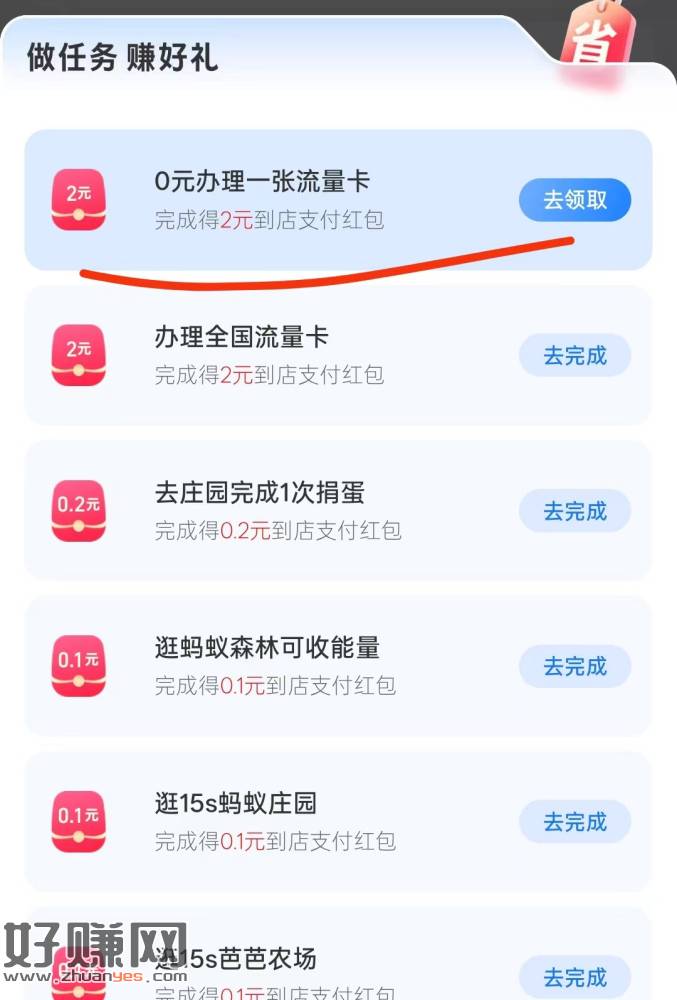Tap 去领取 for 0元办理一张流量卡

point(575,200)
